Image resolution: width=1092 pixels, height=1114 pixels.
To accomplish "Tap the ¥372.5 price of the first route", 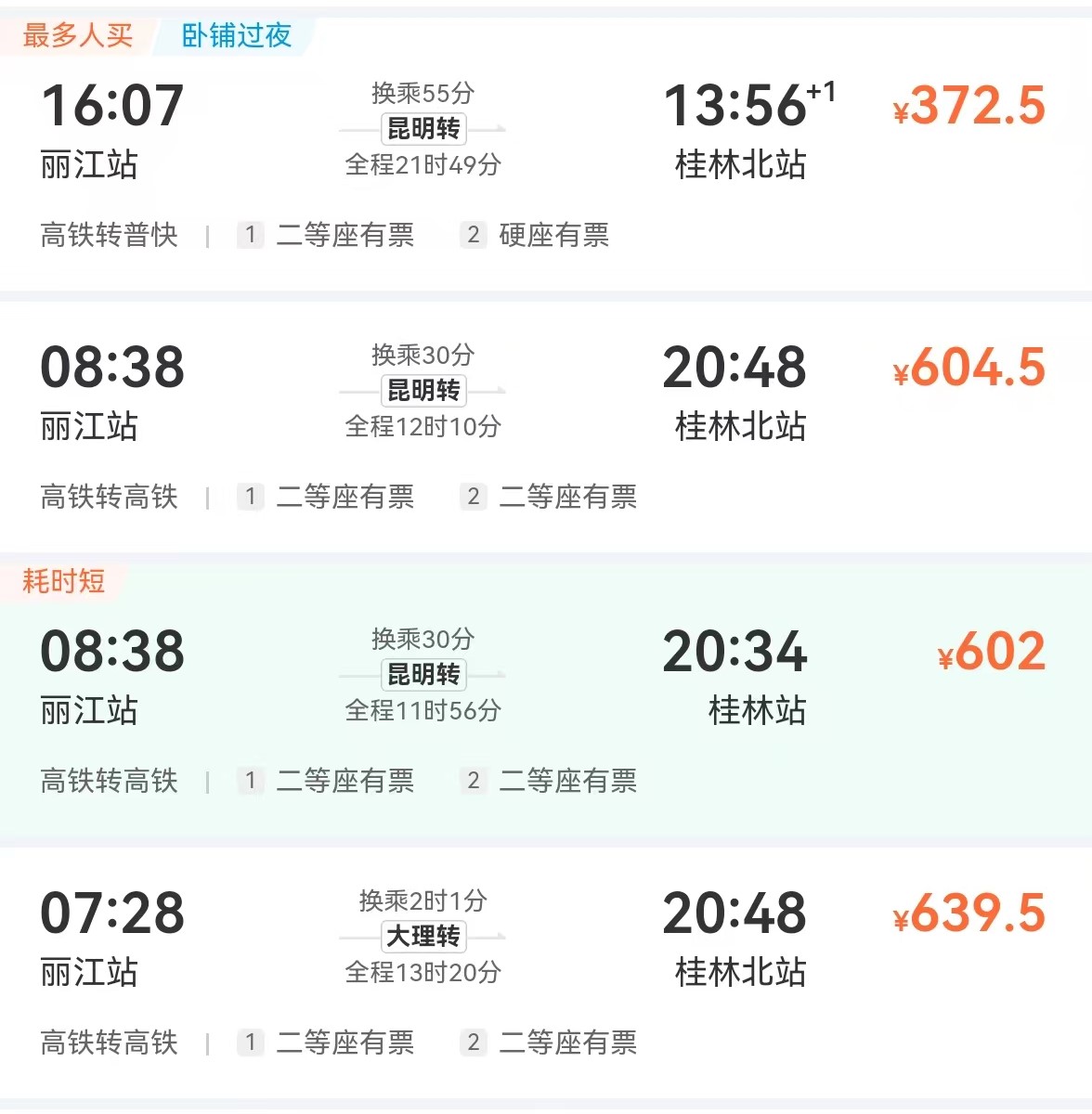I will 968,107.
